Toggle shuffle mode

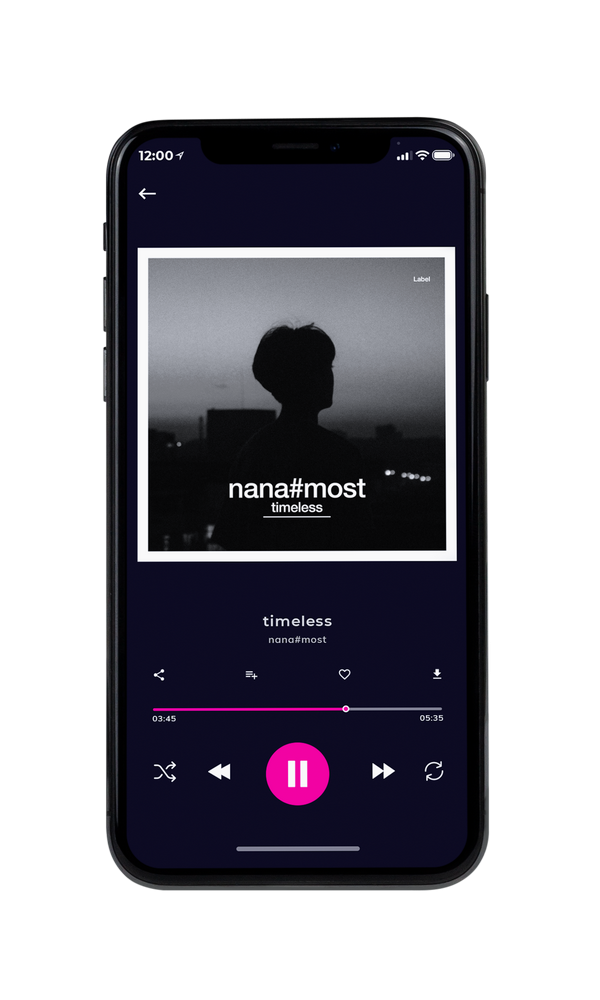click(165, 772)
